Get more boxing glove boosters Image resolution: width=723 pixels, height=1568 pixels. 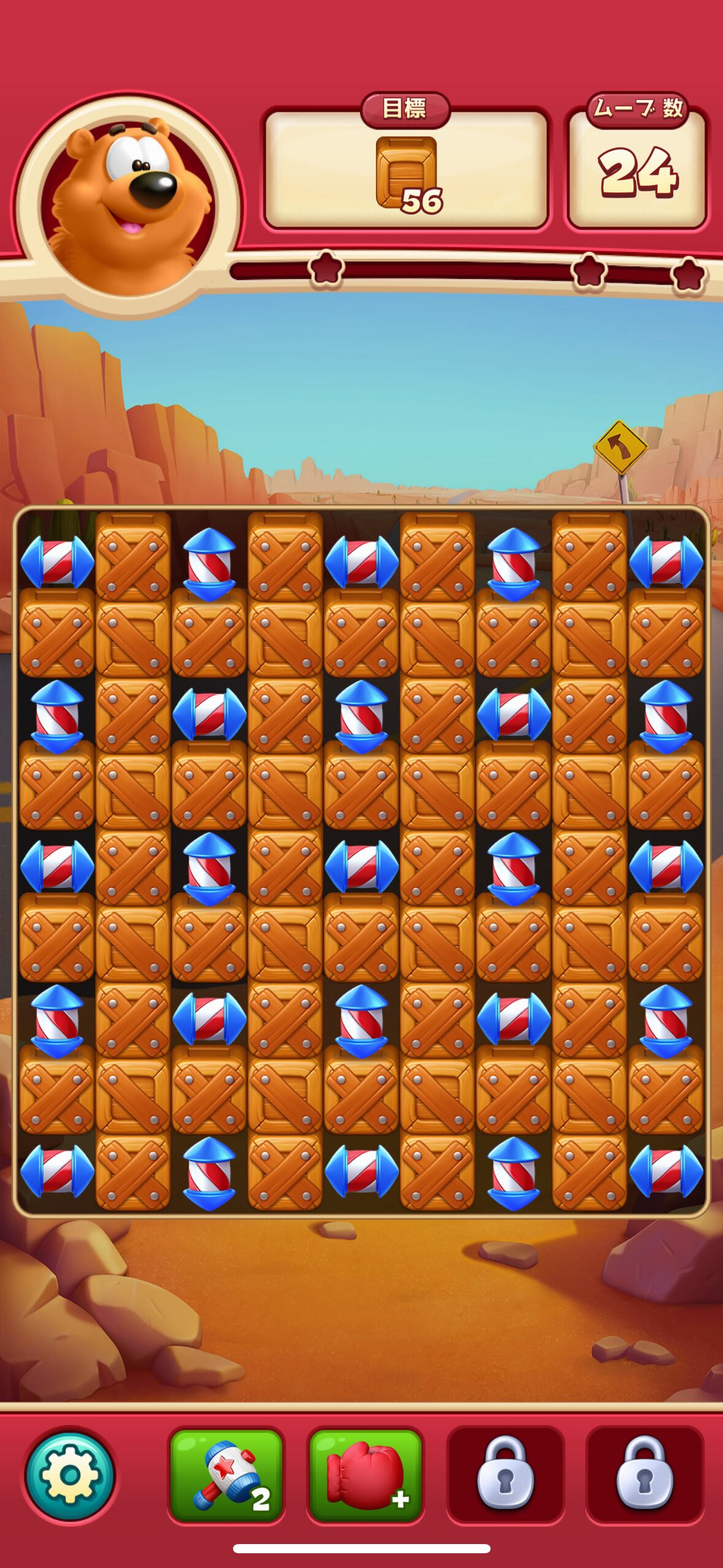[x=365, y=1475]
